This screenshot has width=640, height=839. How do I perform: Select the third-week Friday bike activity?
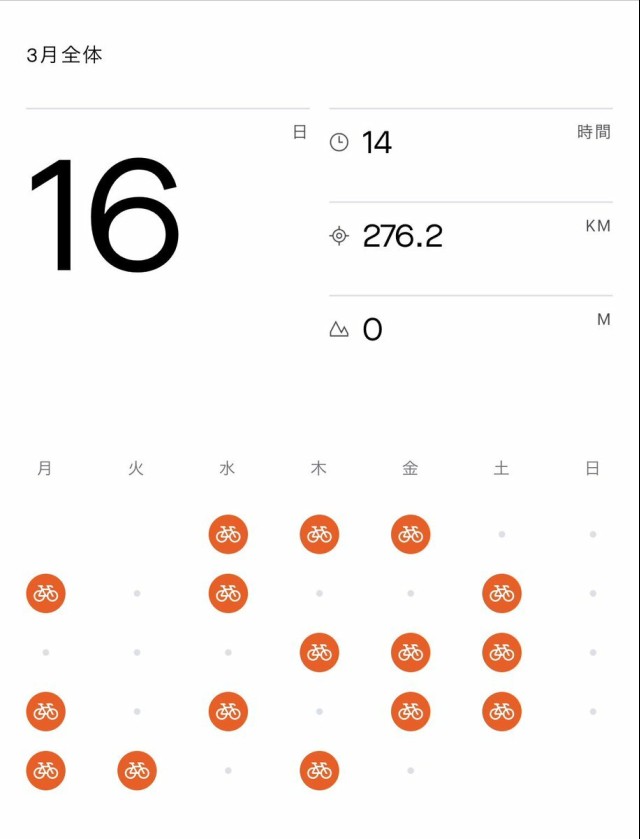pyautogui.click(x=410, y=652)
